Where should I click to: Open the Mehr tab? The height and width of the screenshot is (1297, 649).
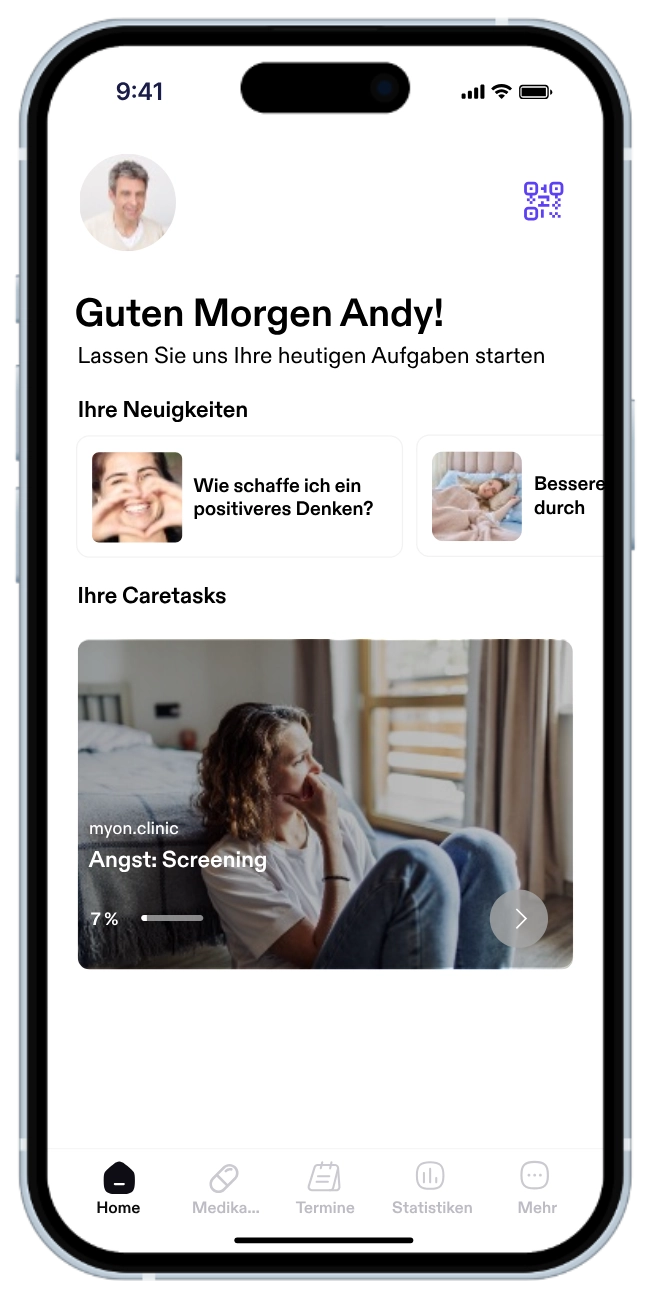pos(537,1187)
